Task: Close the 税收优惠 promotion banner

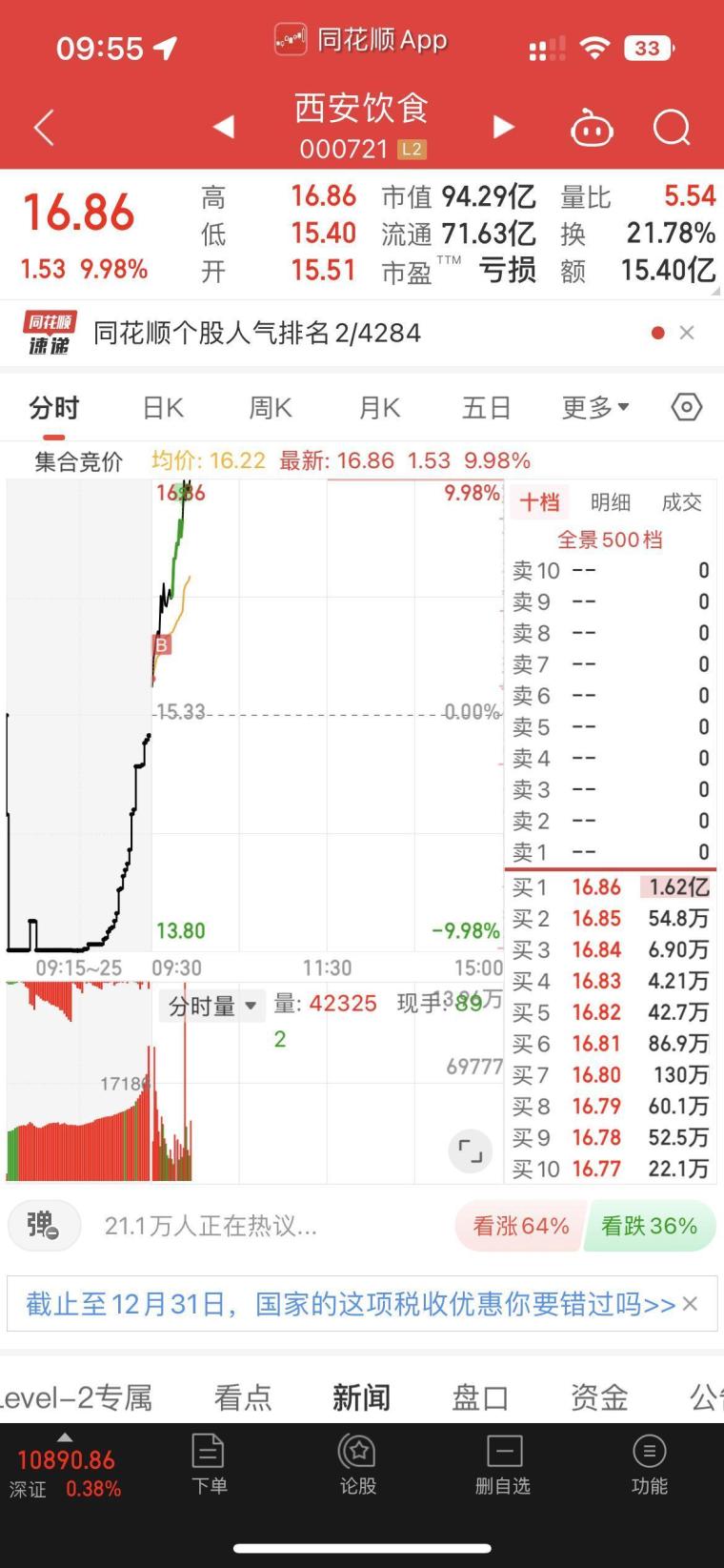Action: (692, 1303)
